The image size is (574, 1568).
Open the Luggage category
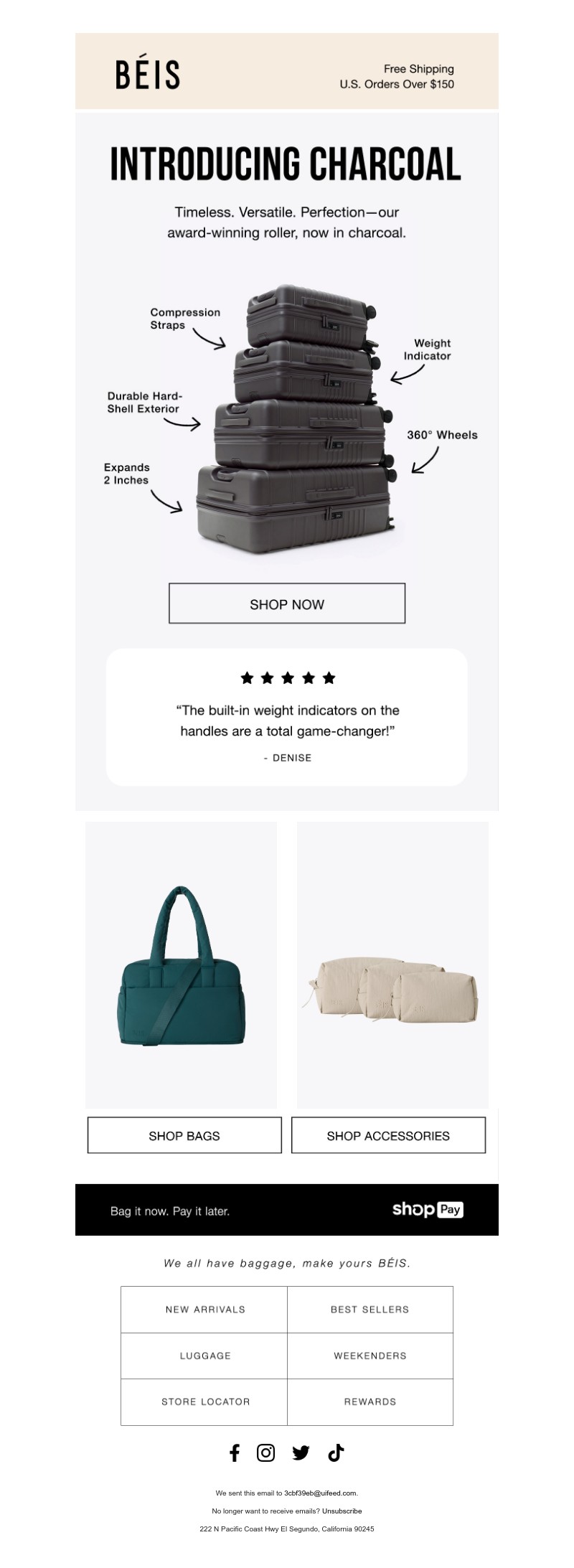tap(204, 1356)
